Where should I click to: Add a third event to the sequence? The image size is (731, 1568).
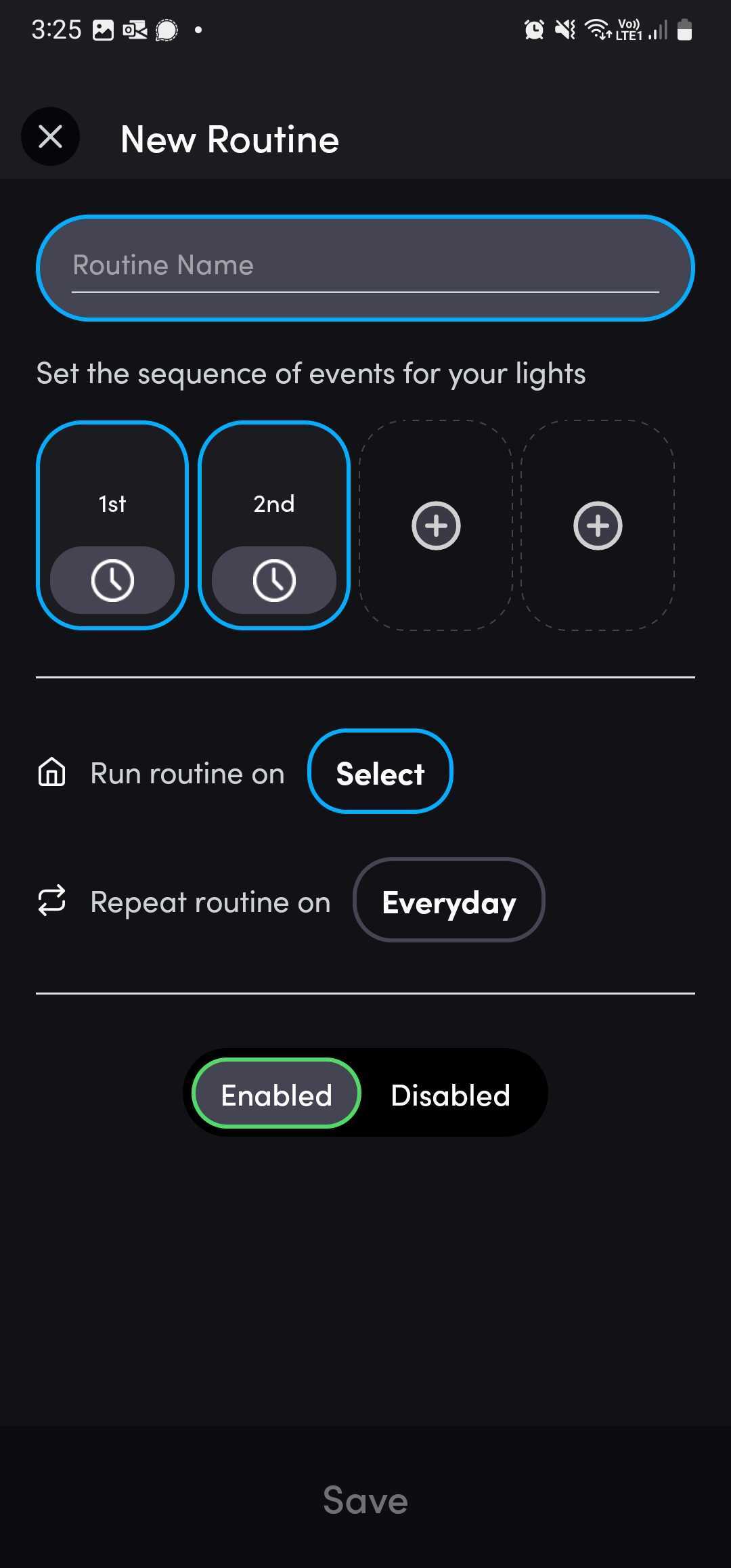(x=436, y=526)
